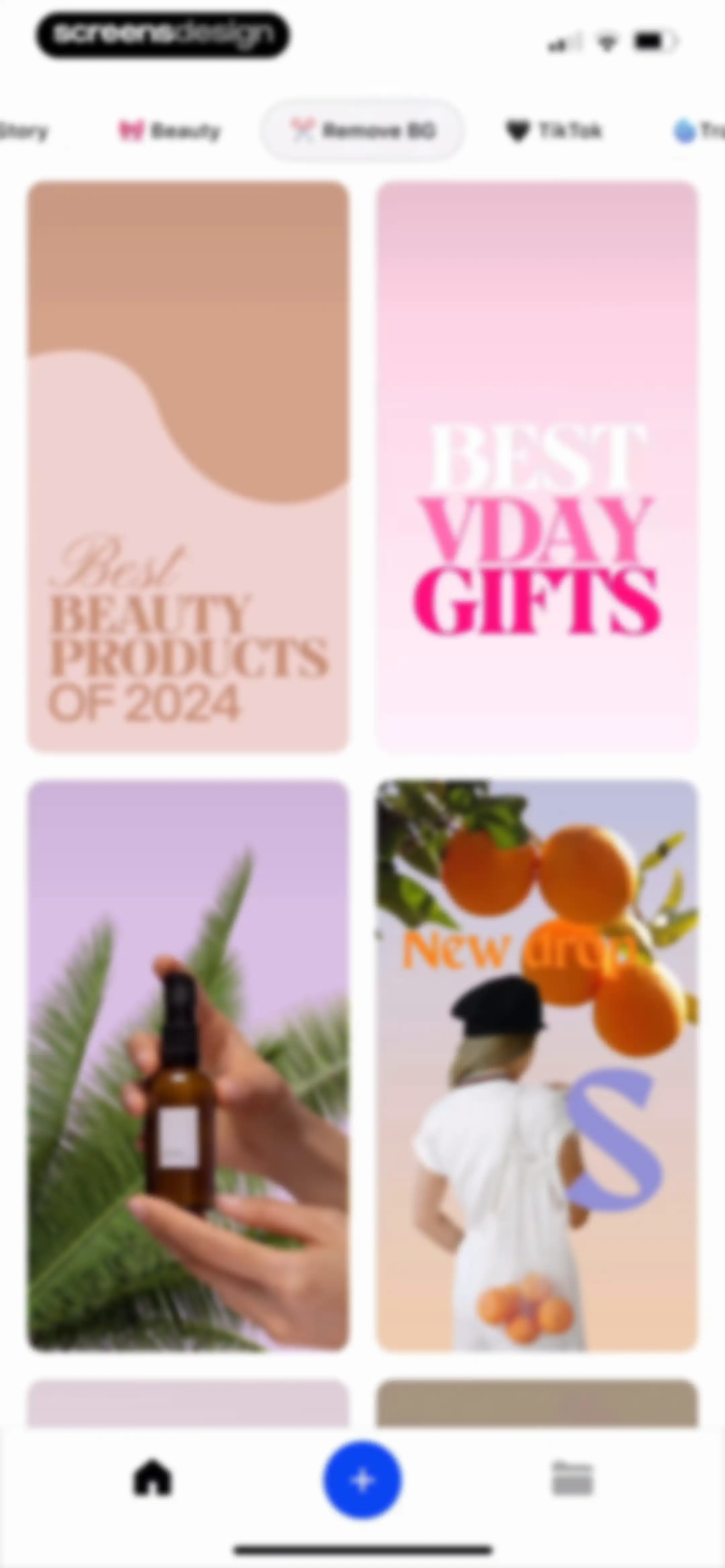Viewport: 725px width, 1568px height.
Task: Select the Beauty category chip
Action: click(x=169, y=131)
